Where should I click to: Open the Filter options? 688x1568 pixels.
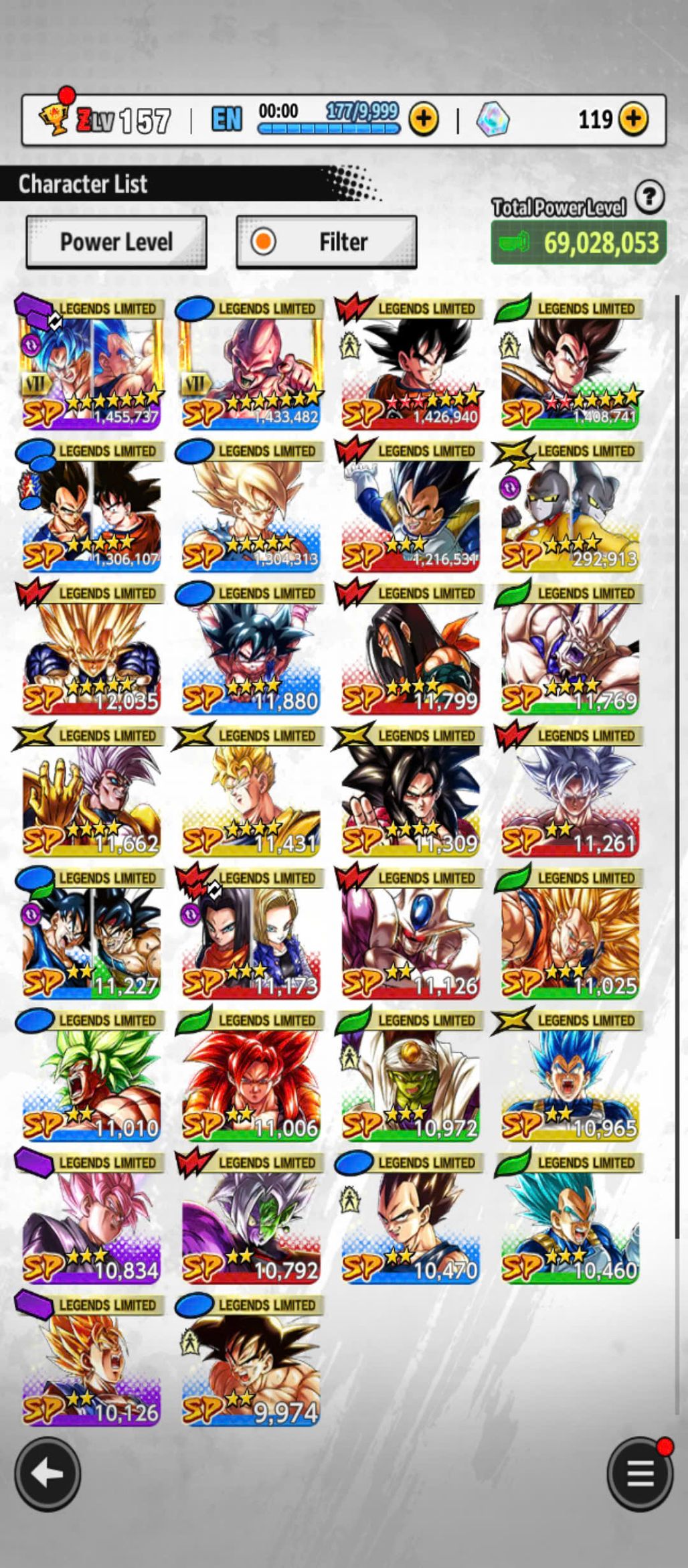pos(327,242)
